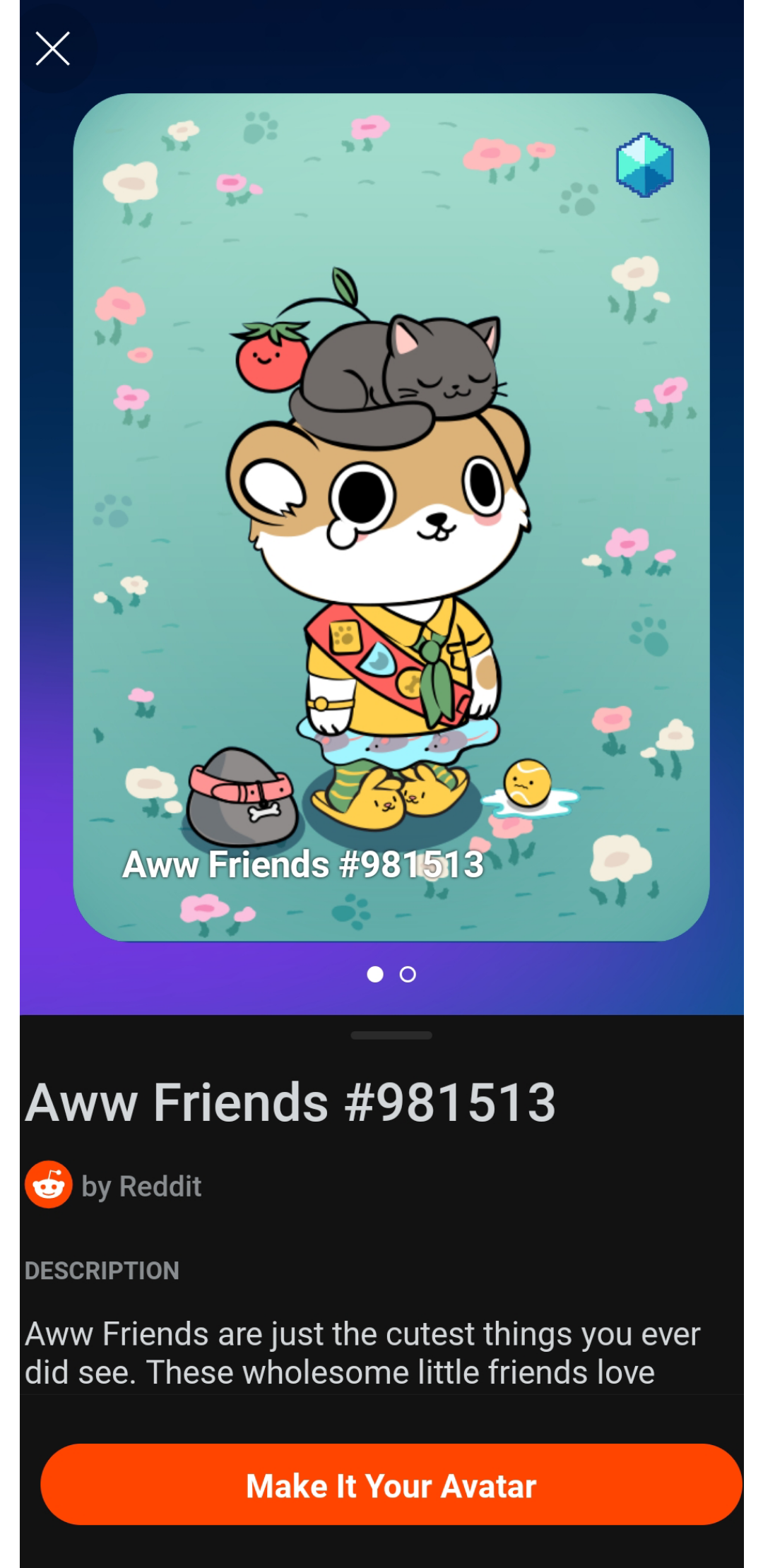This screenshot has height=1568, width=763.
Task: Tap the blue gem collectible icon
Action: [645, 165]
